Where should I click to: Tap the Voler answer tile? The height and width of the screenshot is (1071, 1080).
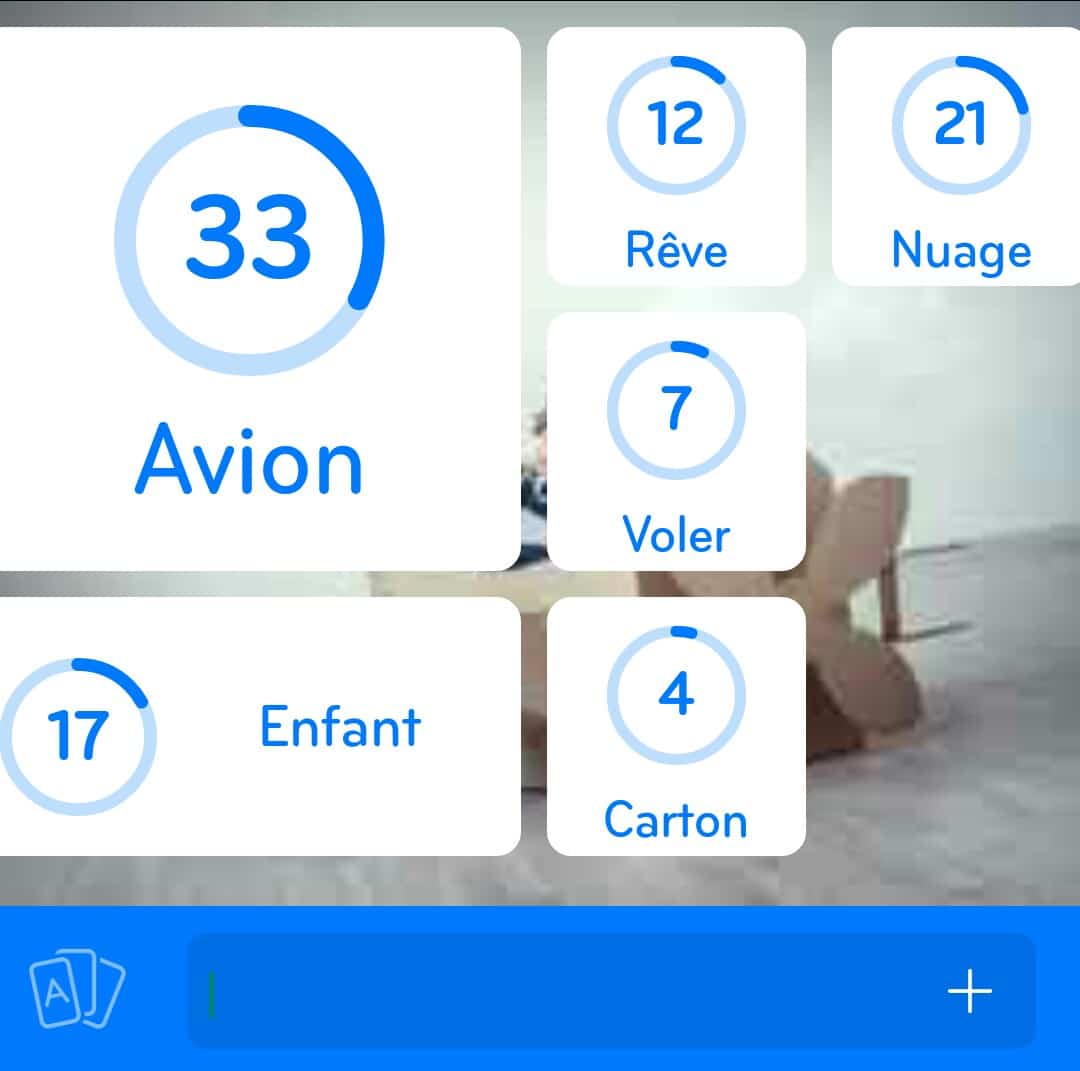tap(676, 441)
